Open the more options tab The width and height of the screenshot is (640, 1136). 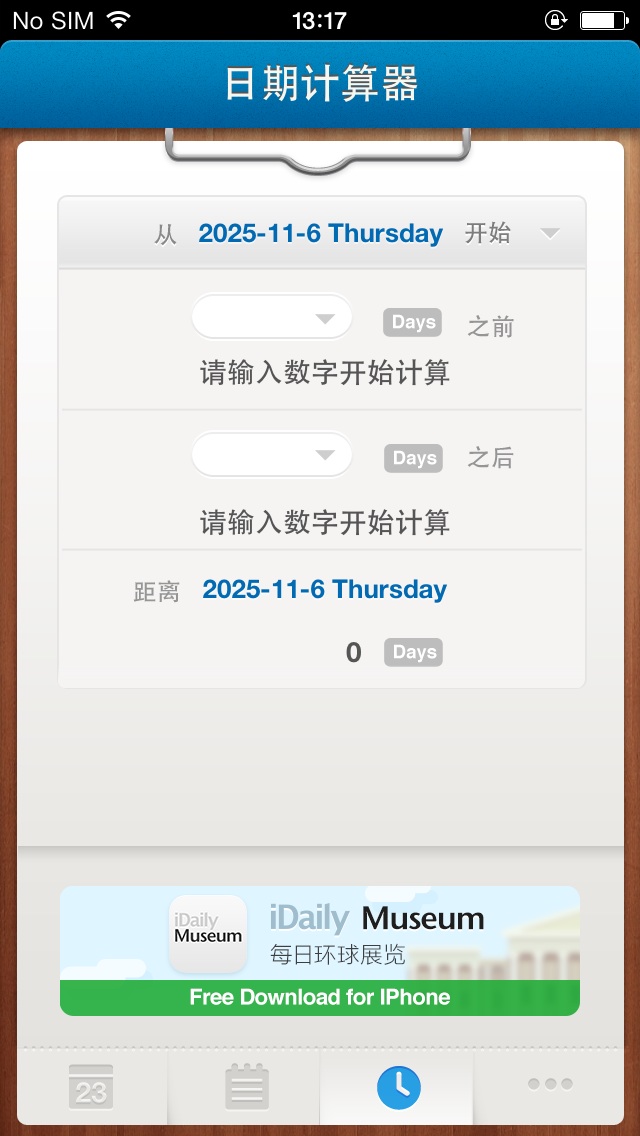tap(550, 1084)
